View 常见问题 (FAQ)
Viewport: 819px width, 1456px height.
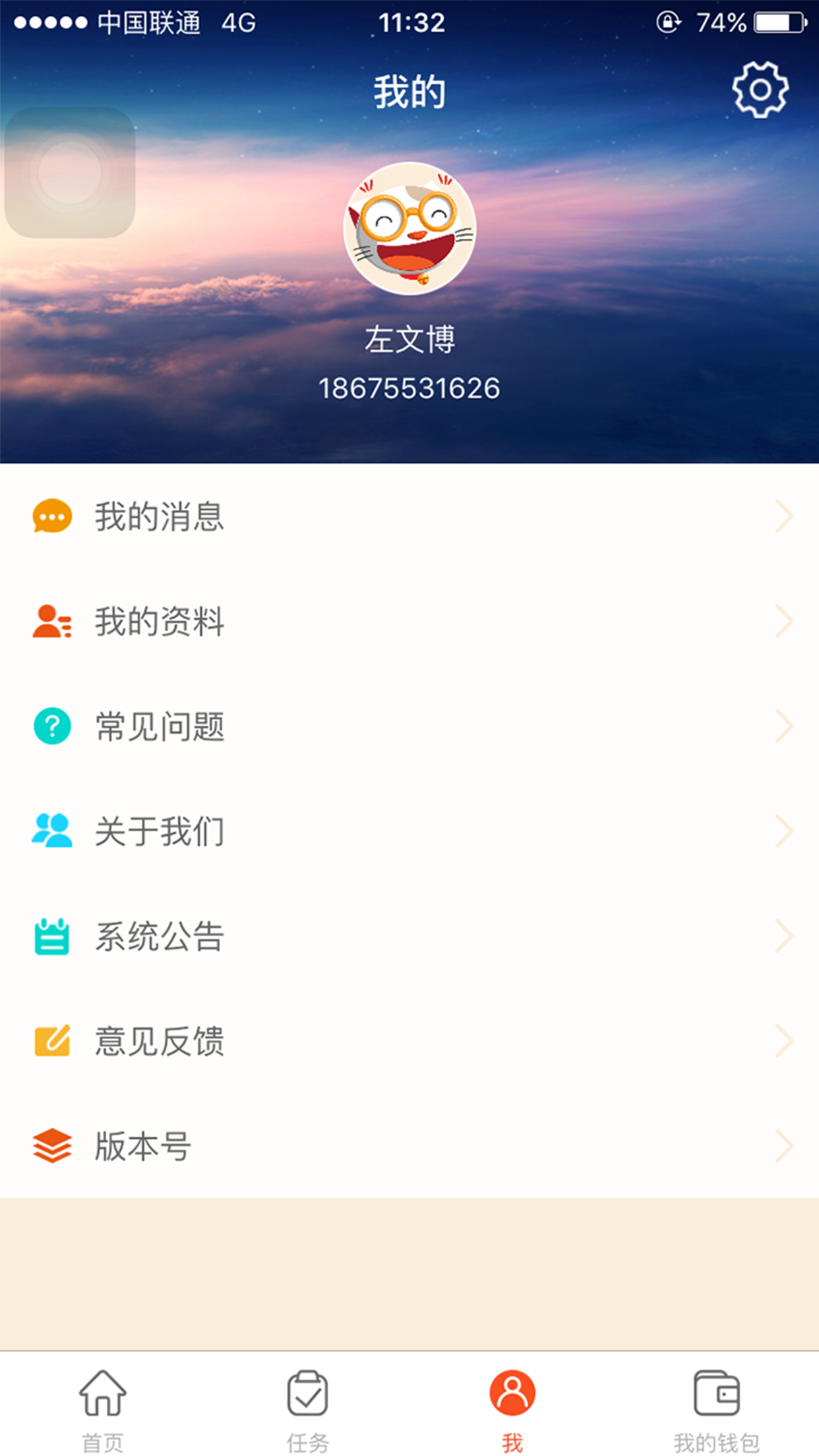(x=409, y=726)
